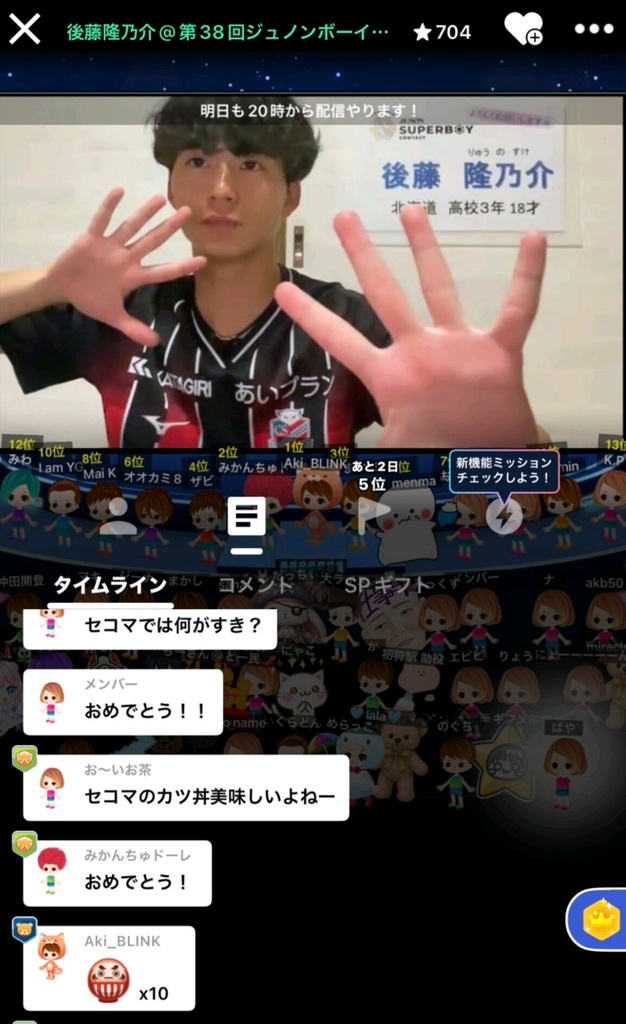The image size is (626, 1024).
Task: Close the live stream
Action: [25, 30]
